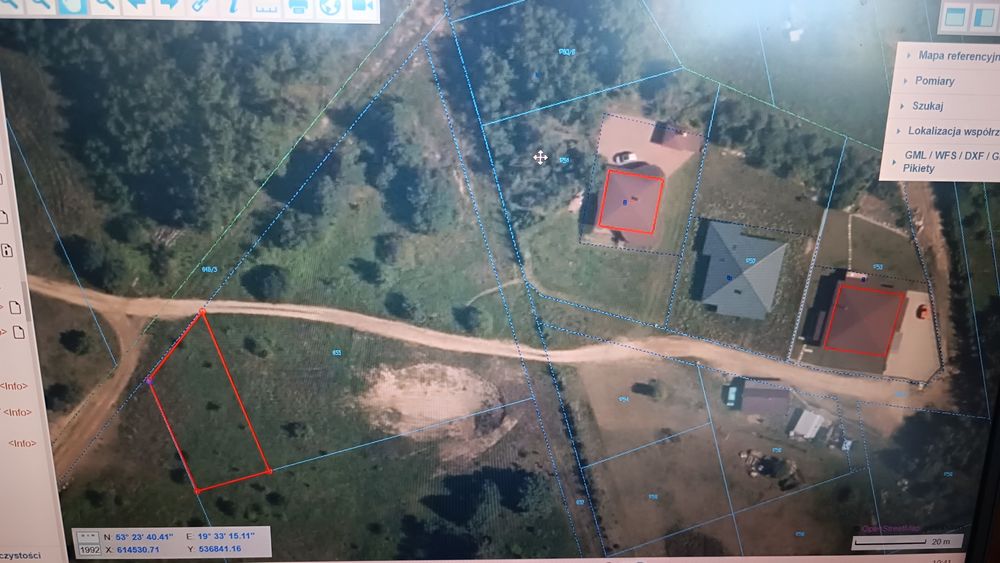Open the ruler measurement tool
The height and width of the screenshot is (563, 1000).
[x=265, y=6]
